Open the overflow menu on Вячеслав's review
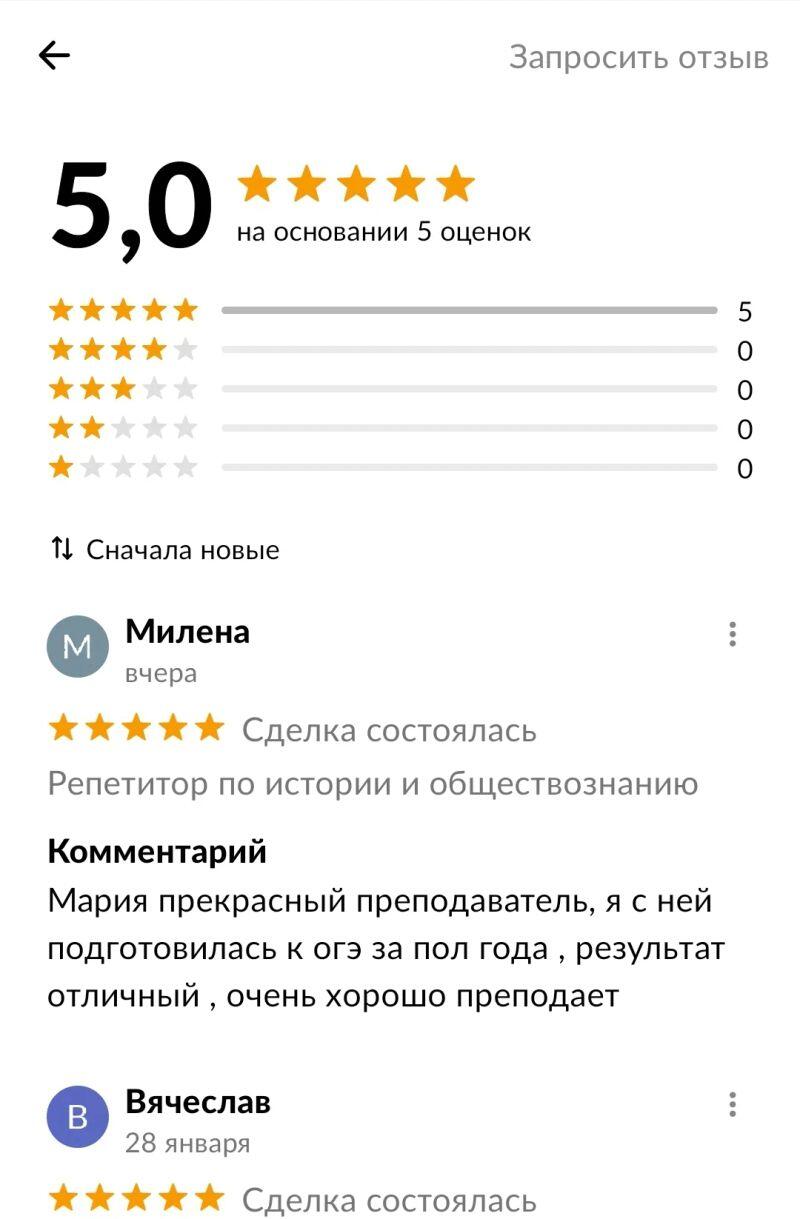800x1219 pixels. [733, 1104]
